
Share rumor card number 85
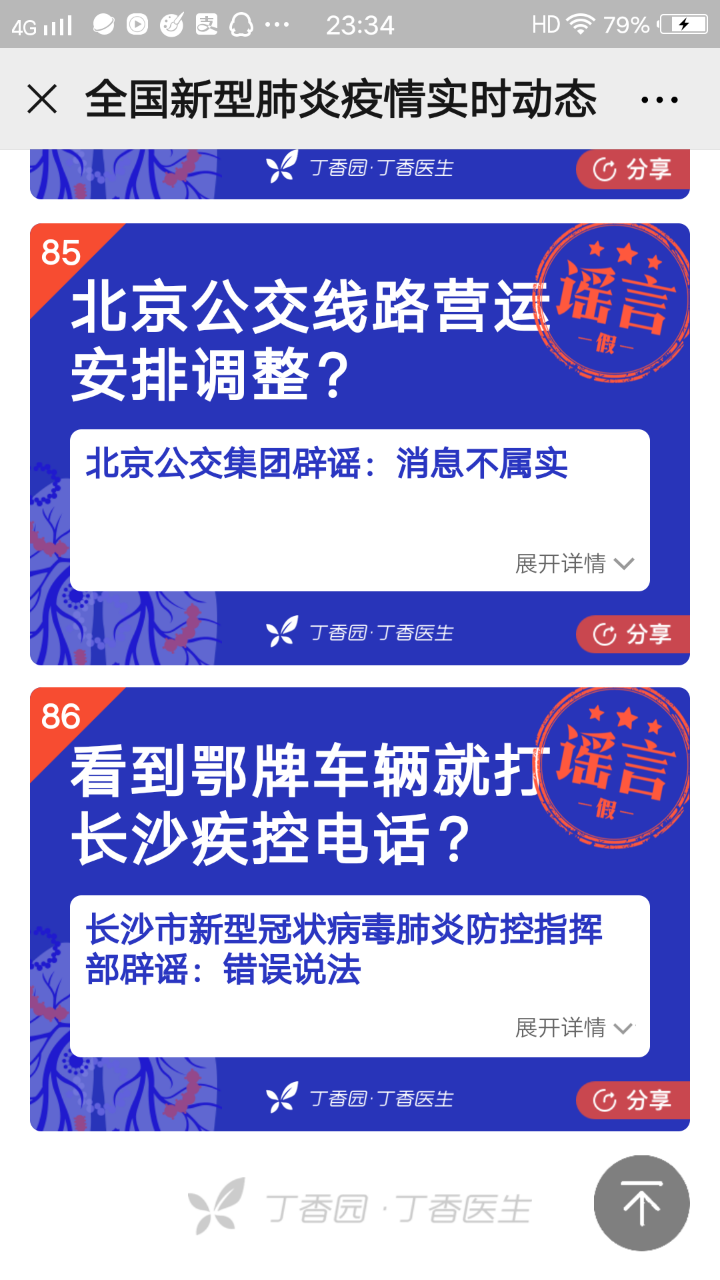click(x=633, y=634)
